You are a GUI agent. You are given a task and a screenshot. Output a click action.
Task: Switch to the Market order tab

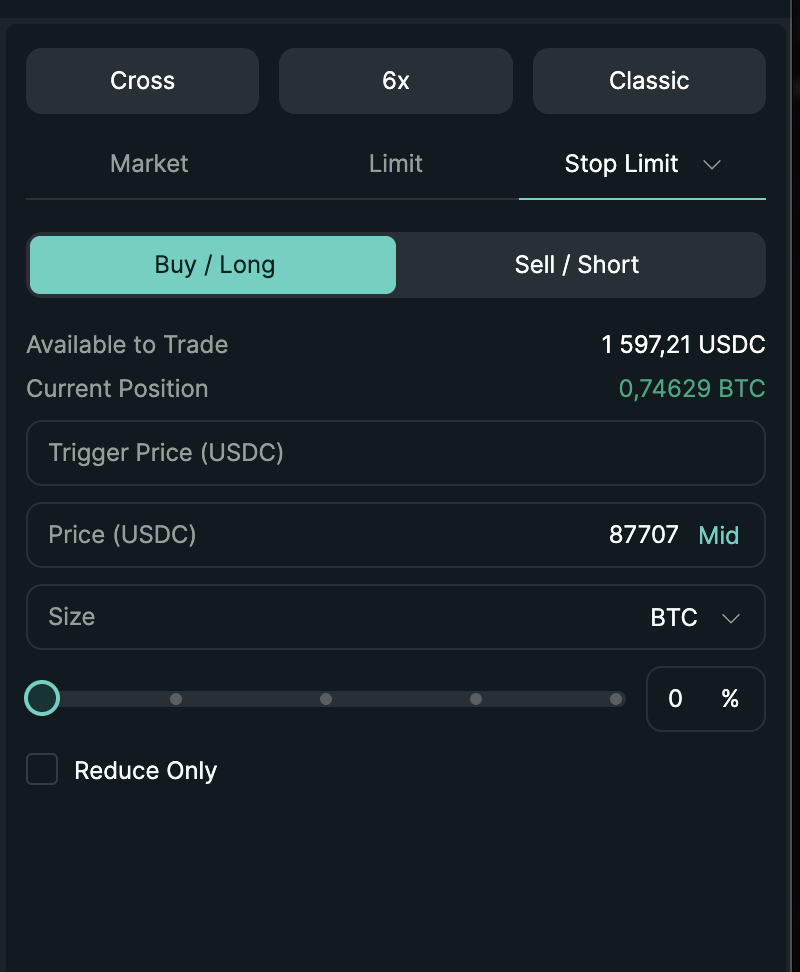point(148,164)
